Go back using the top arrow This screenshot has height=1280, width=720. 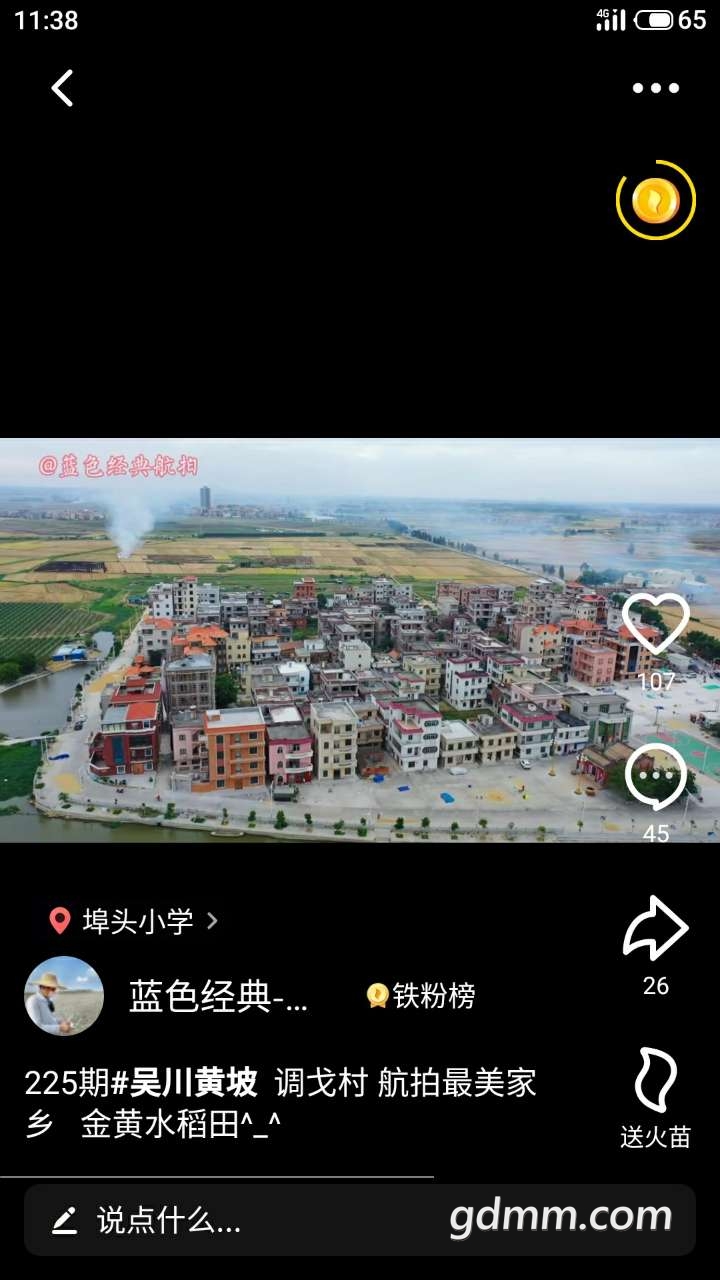point(62,88)
